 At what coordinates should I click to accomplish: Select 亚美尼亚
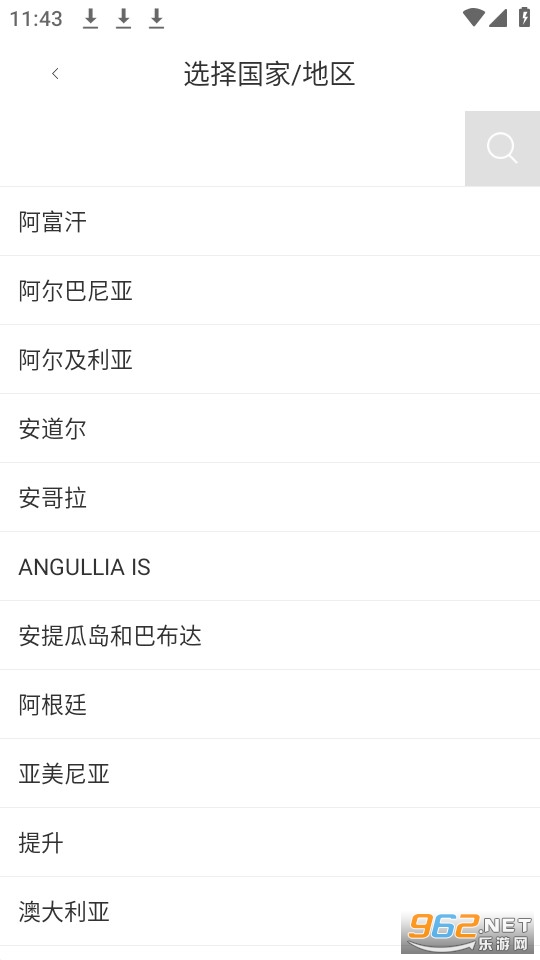270,774
